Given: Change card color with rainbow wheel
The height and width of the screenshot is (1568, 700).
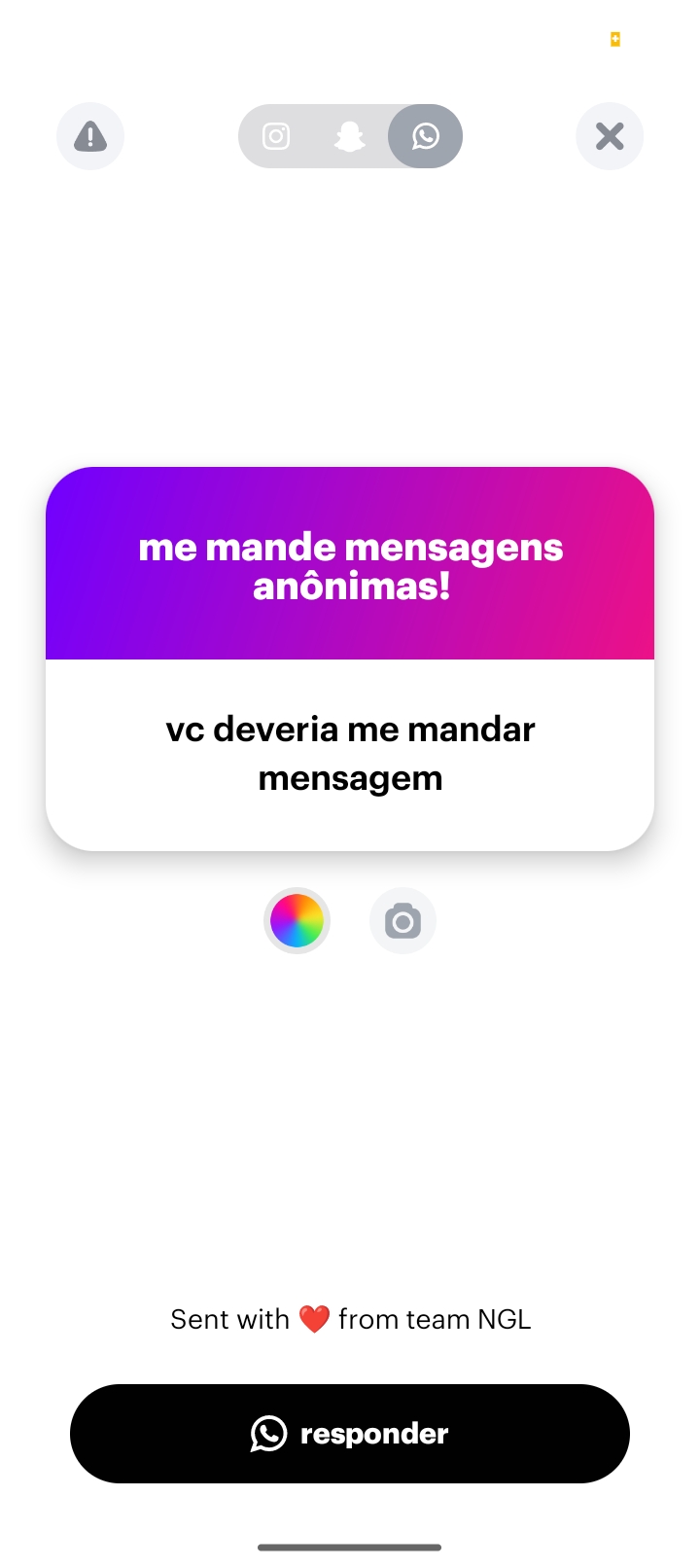Looking at the screenshot, I should 297,920.
